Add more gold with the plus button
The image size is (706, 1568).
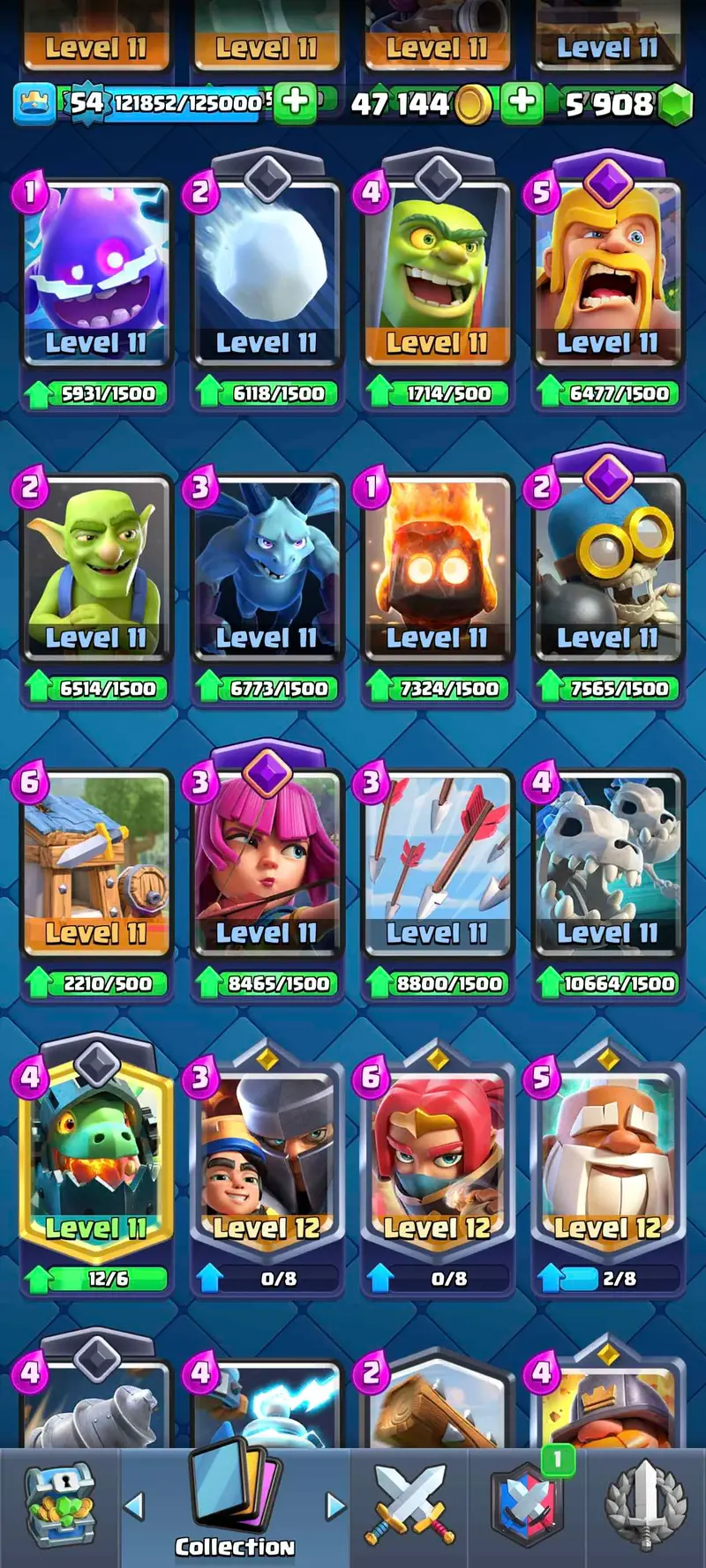(x=522, y=102)
